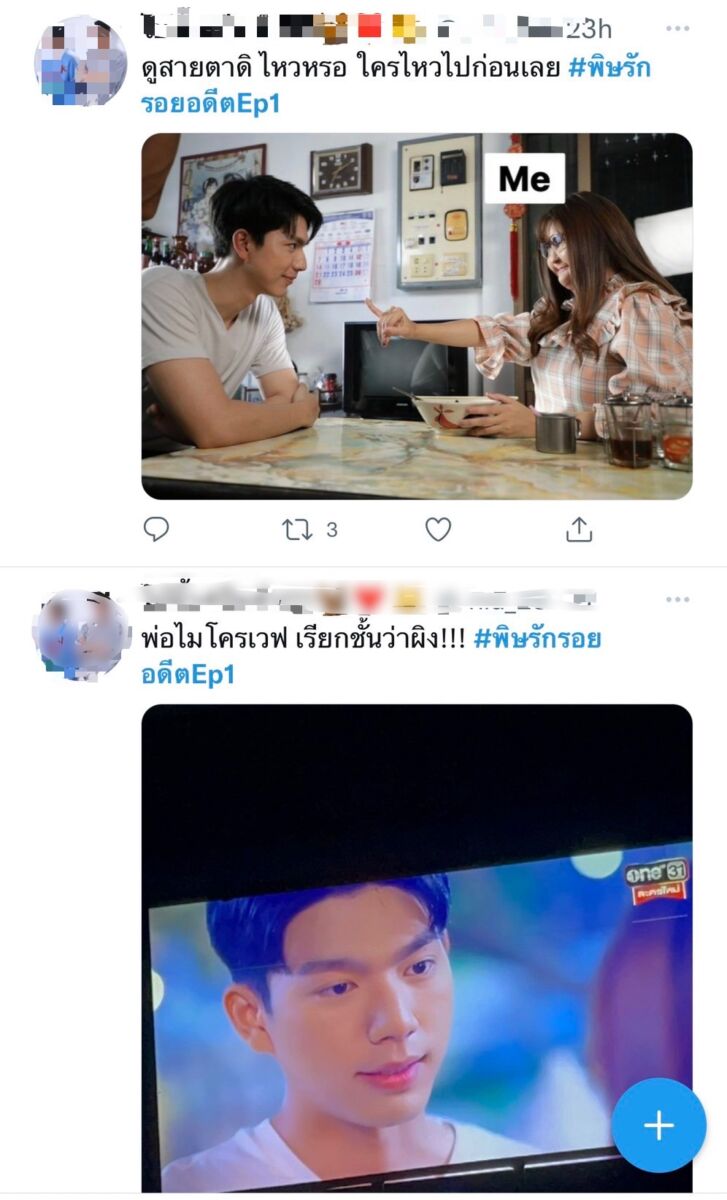This screenshot has height=1200, width=727.
Task: Open overflow menu on the first tweet
Action: coord(677,30)
